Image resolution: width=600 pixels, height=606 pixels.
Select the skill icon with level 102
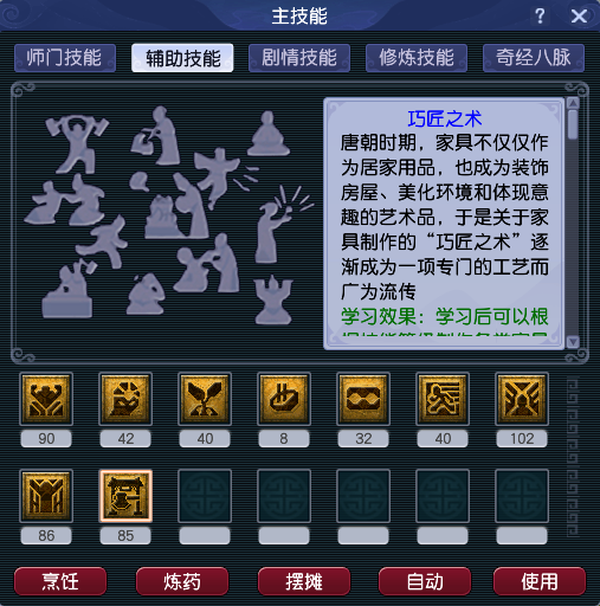(x=522, y=399)
